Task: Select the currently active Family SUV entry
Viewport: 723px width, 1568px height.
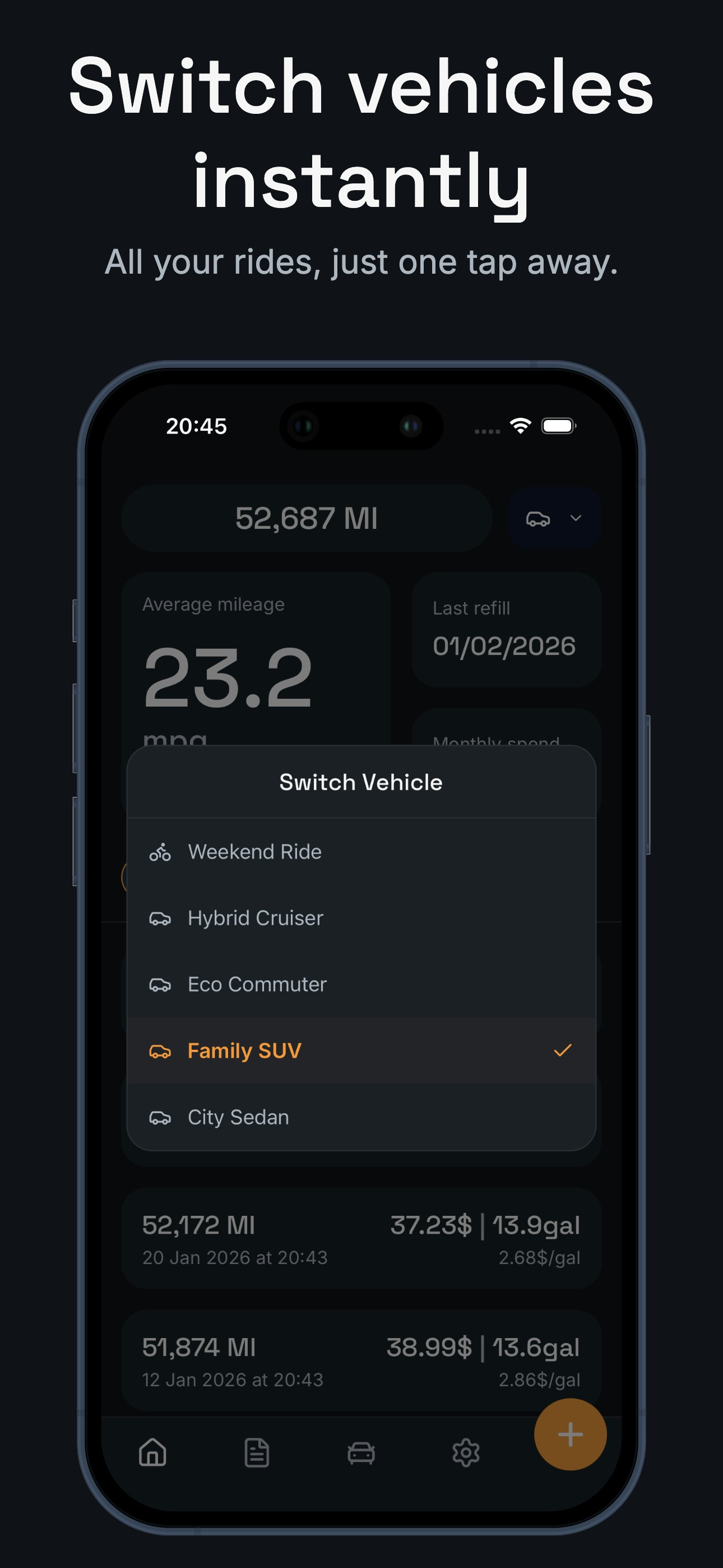Action: coord(243,1050)
